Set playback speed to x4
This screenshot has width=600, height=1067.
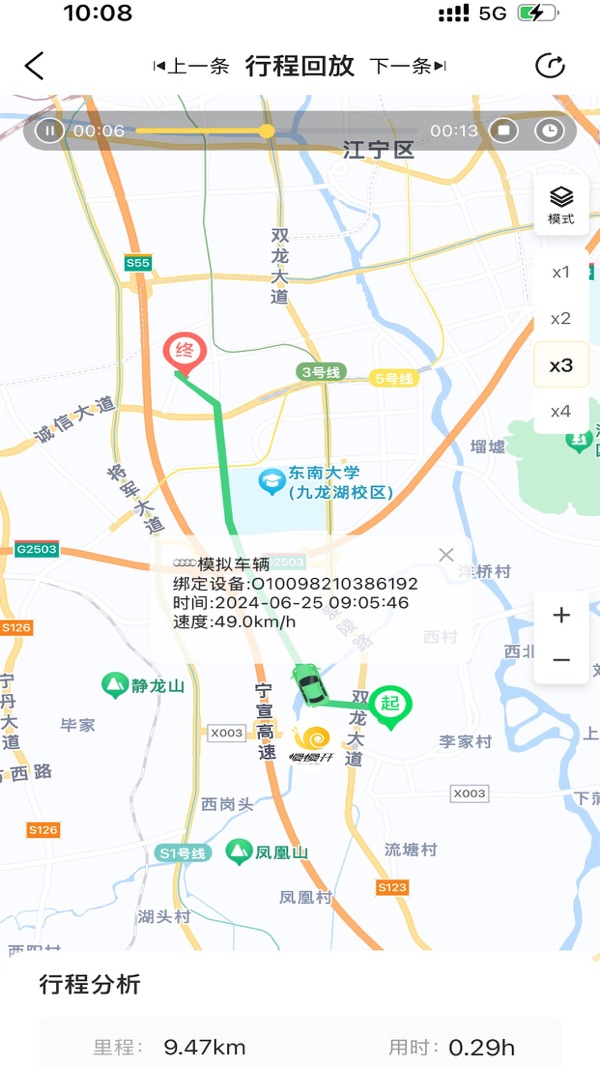561,411
